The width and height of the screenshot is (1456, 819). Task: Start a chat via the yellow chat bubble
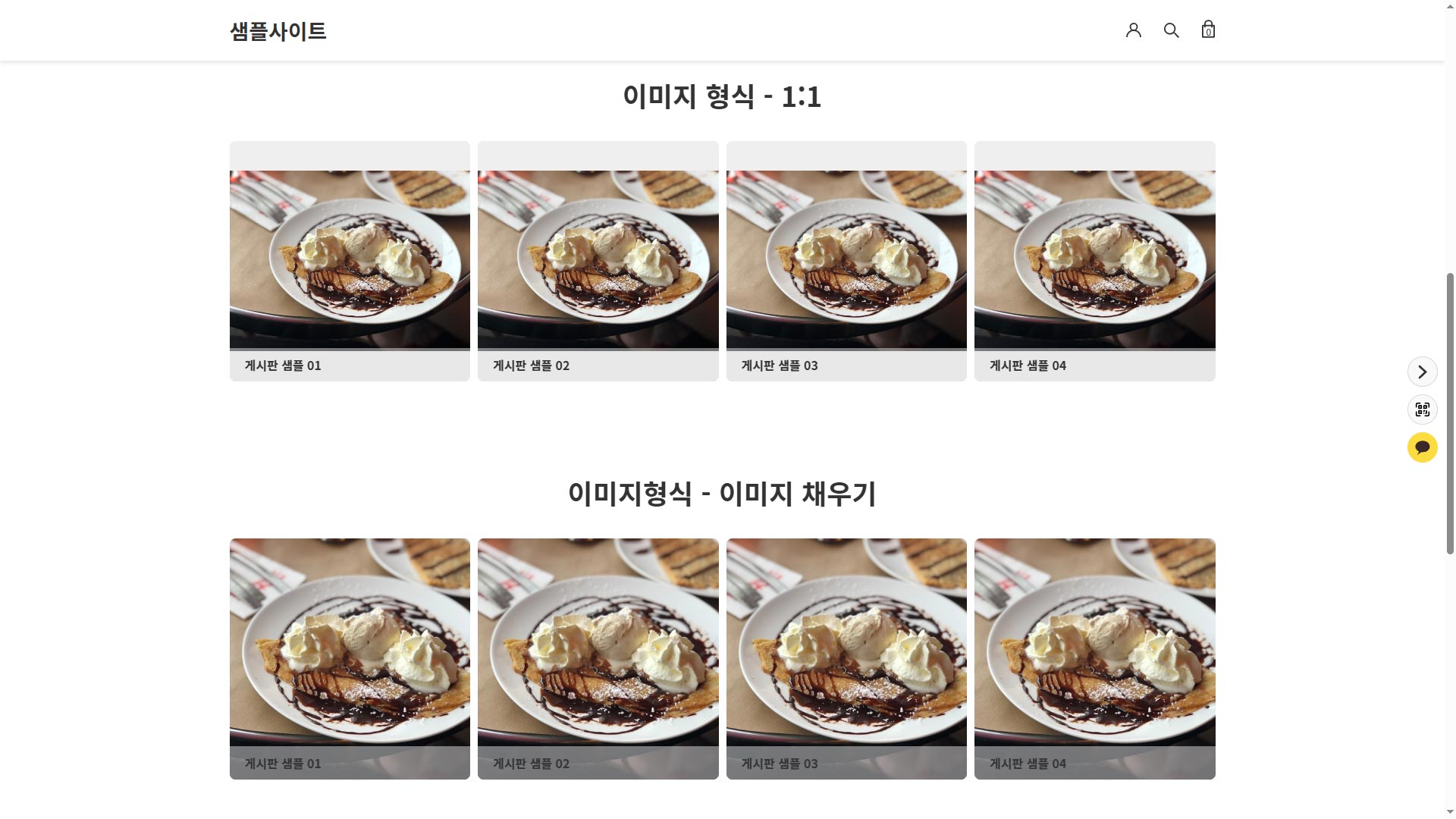1422,447
